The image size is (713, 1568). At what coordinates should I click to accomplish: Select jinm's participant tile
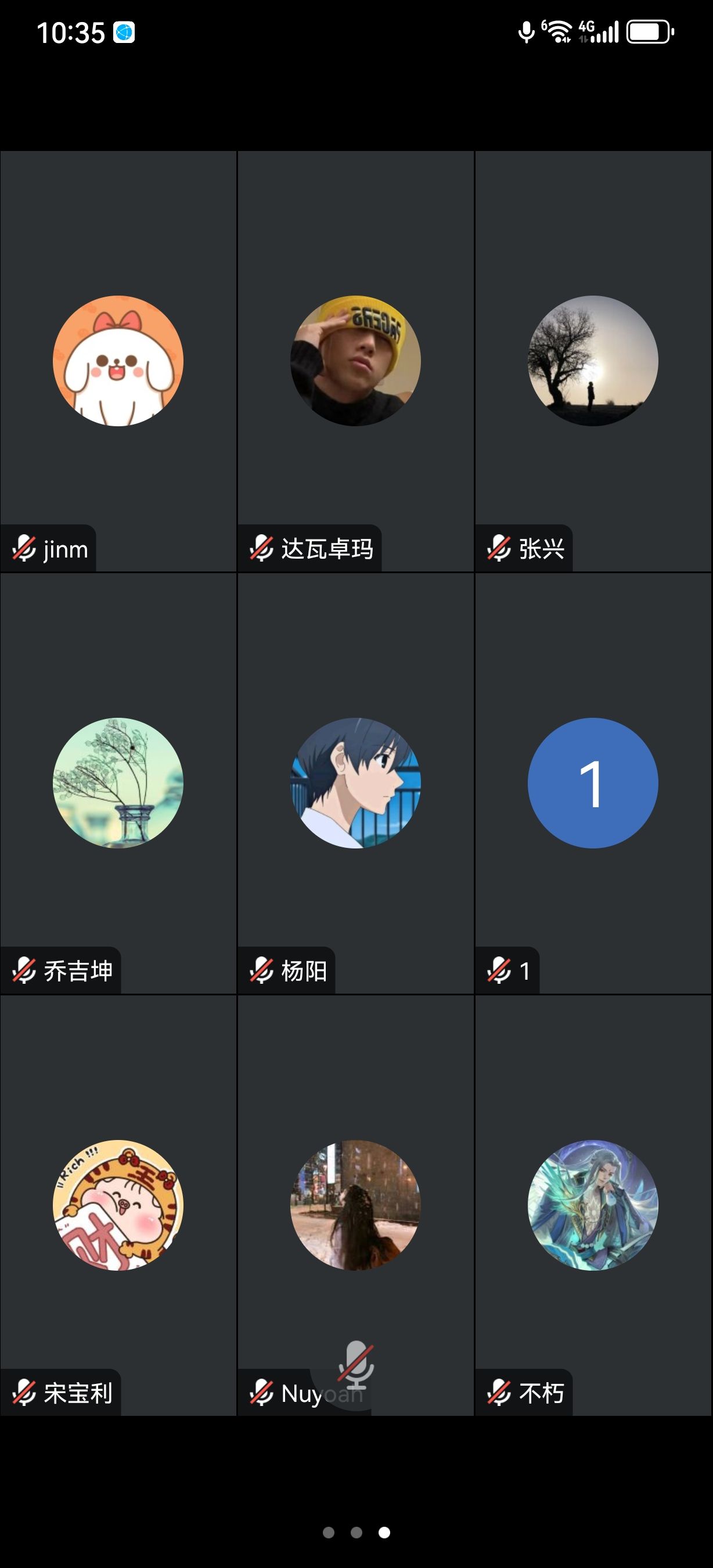pos(118,362)
